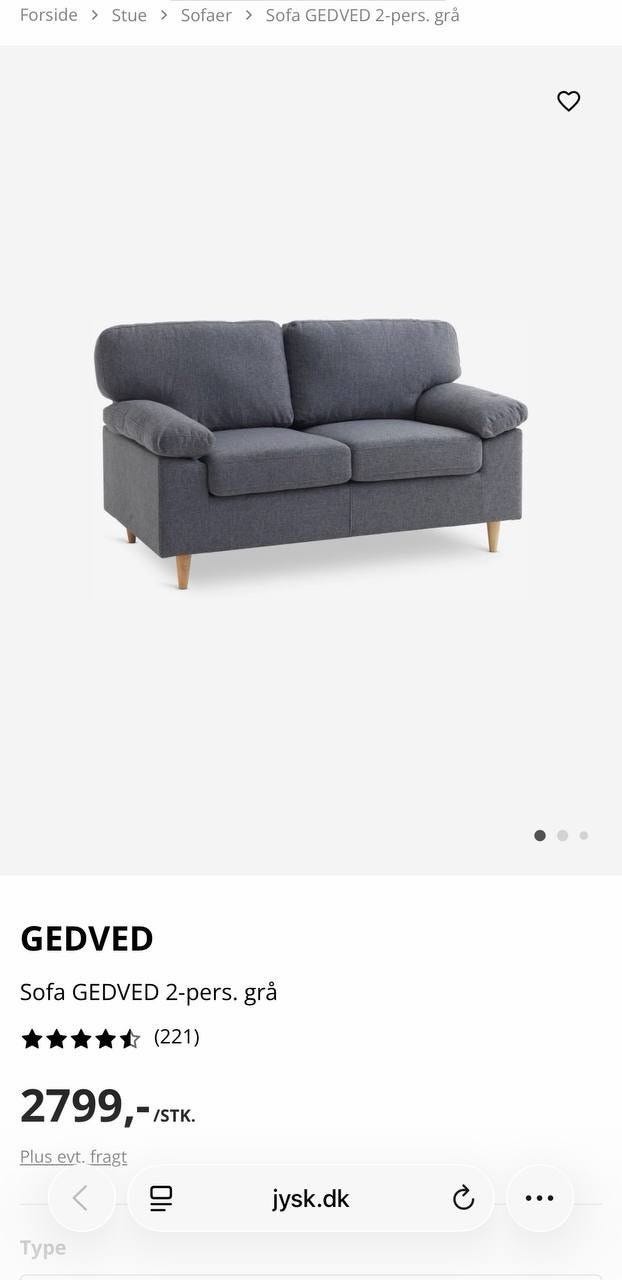Screen dimensions: 622x1280
Task: Open the Sofaer breadcrumb link
Action: point(206,15)
